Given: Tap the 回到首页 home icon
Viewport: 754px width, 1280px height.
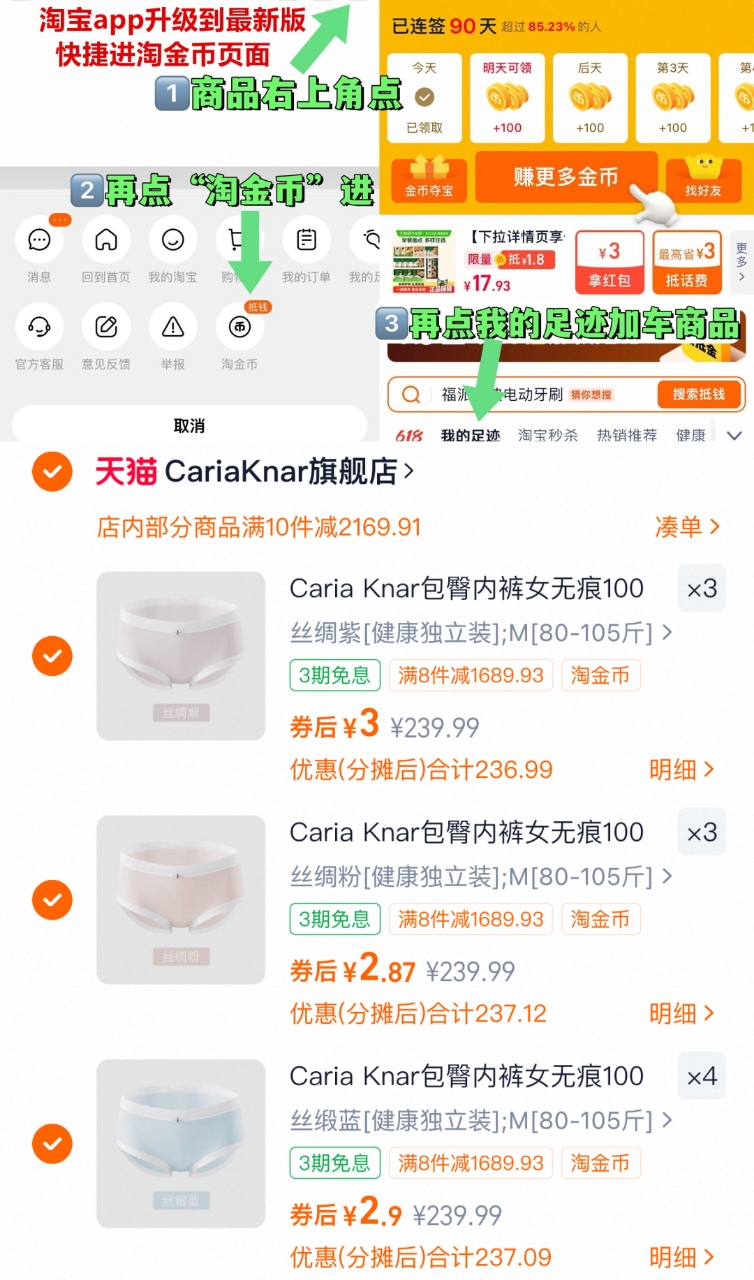Looking at the screenshot, I should [x=106, y=240].
